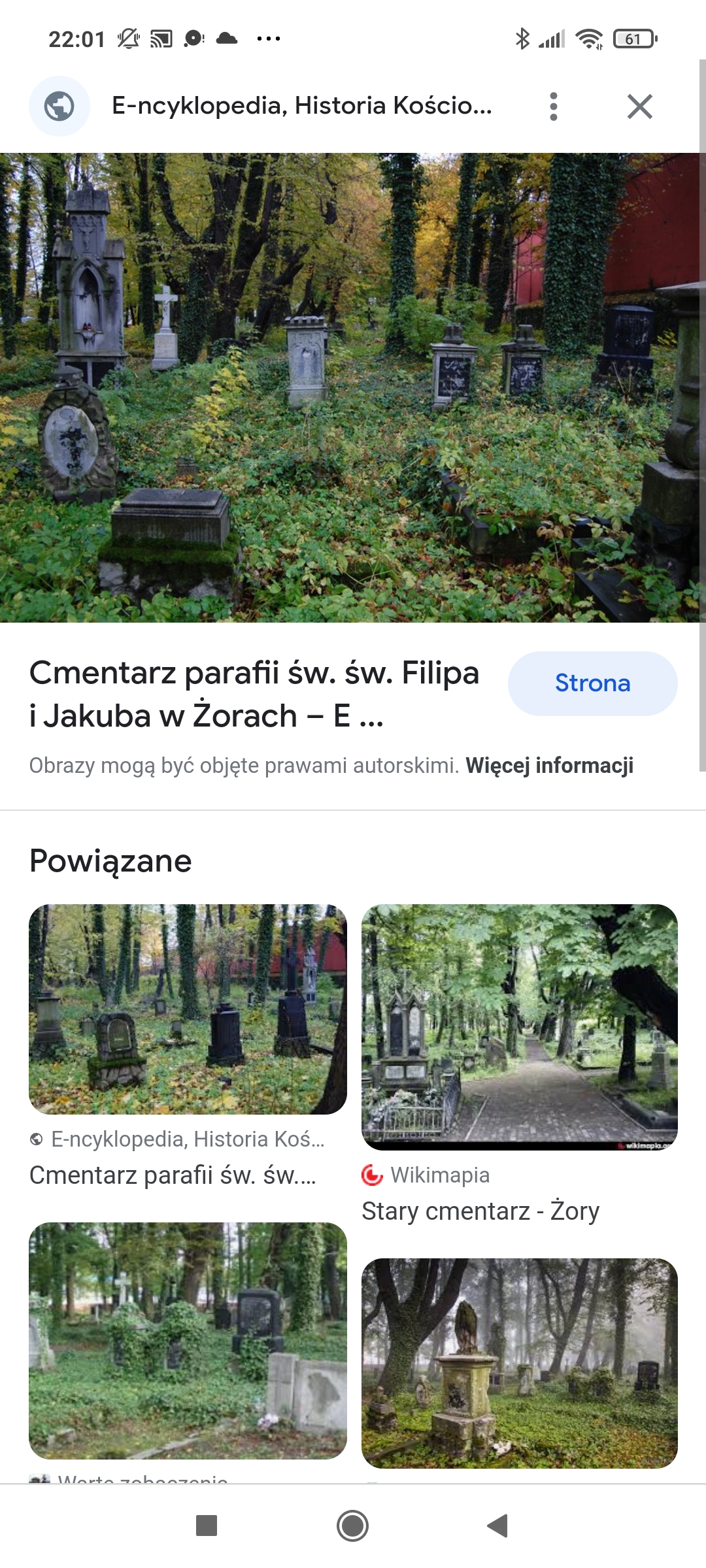
Task: Open the Wikimapia Stary cmentarz image
Action: point(520,1026)
